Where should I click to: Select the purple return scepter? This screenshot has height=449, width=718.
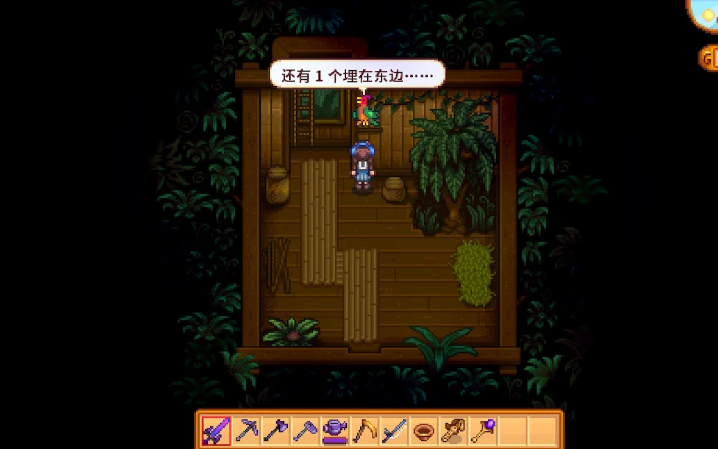482,430
